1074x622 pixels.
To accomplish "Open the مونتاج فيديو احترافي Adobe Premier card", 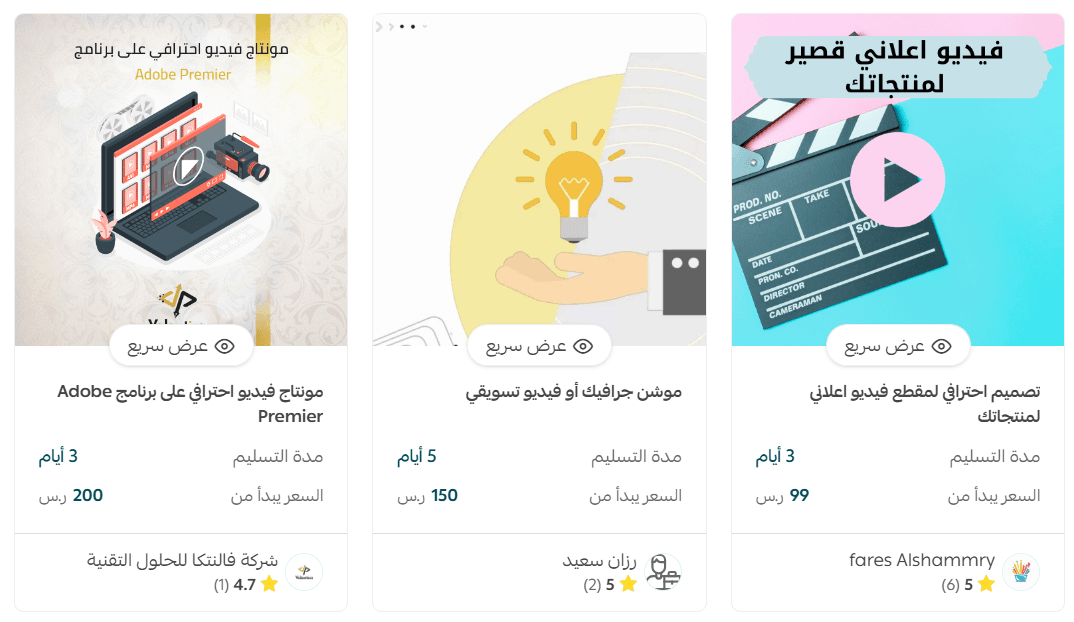I will pyautogui.click(x=190, y=403).
